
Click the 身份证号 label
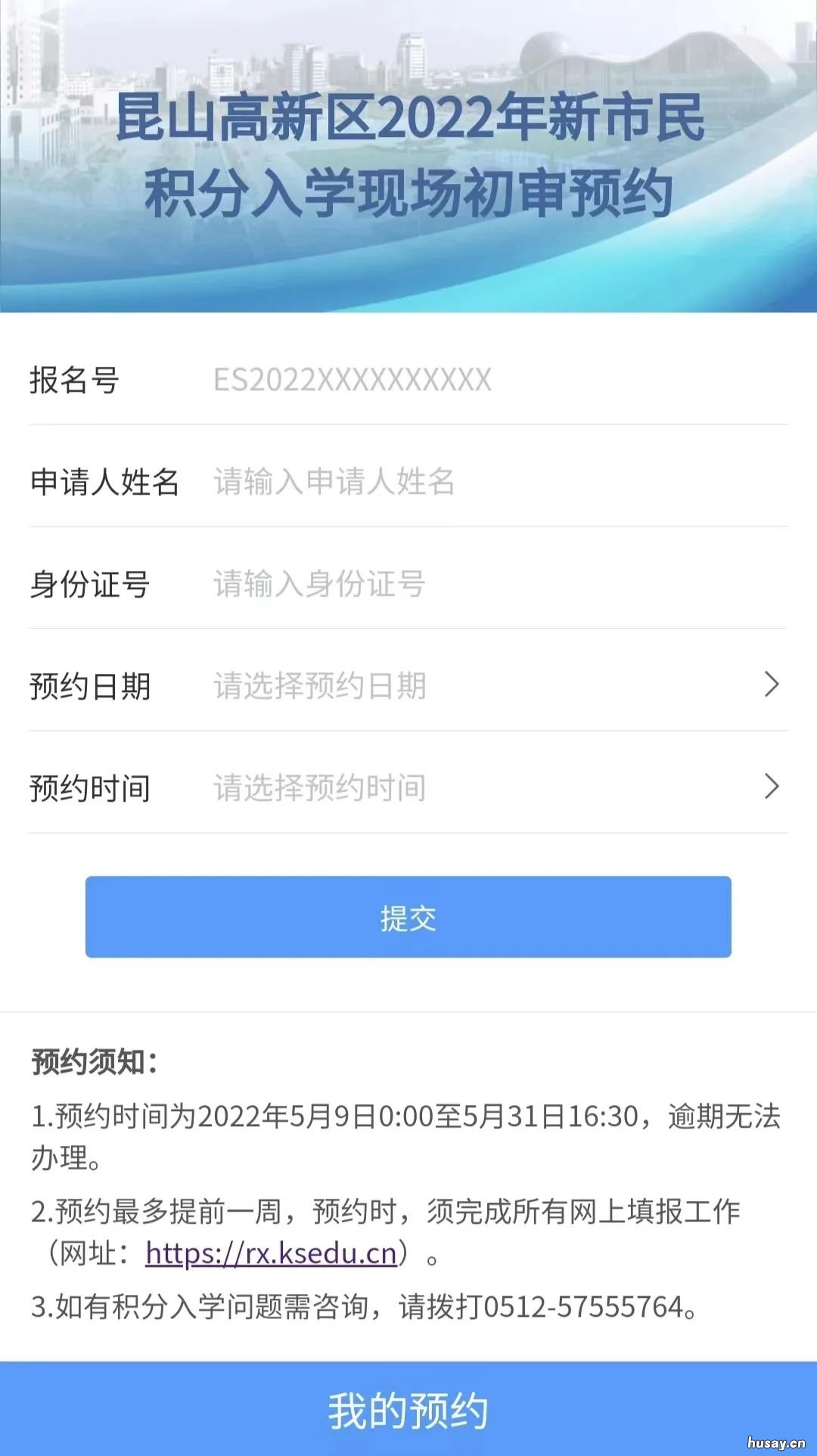click(91, 585)
